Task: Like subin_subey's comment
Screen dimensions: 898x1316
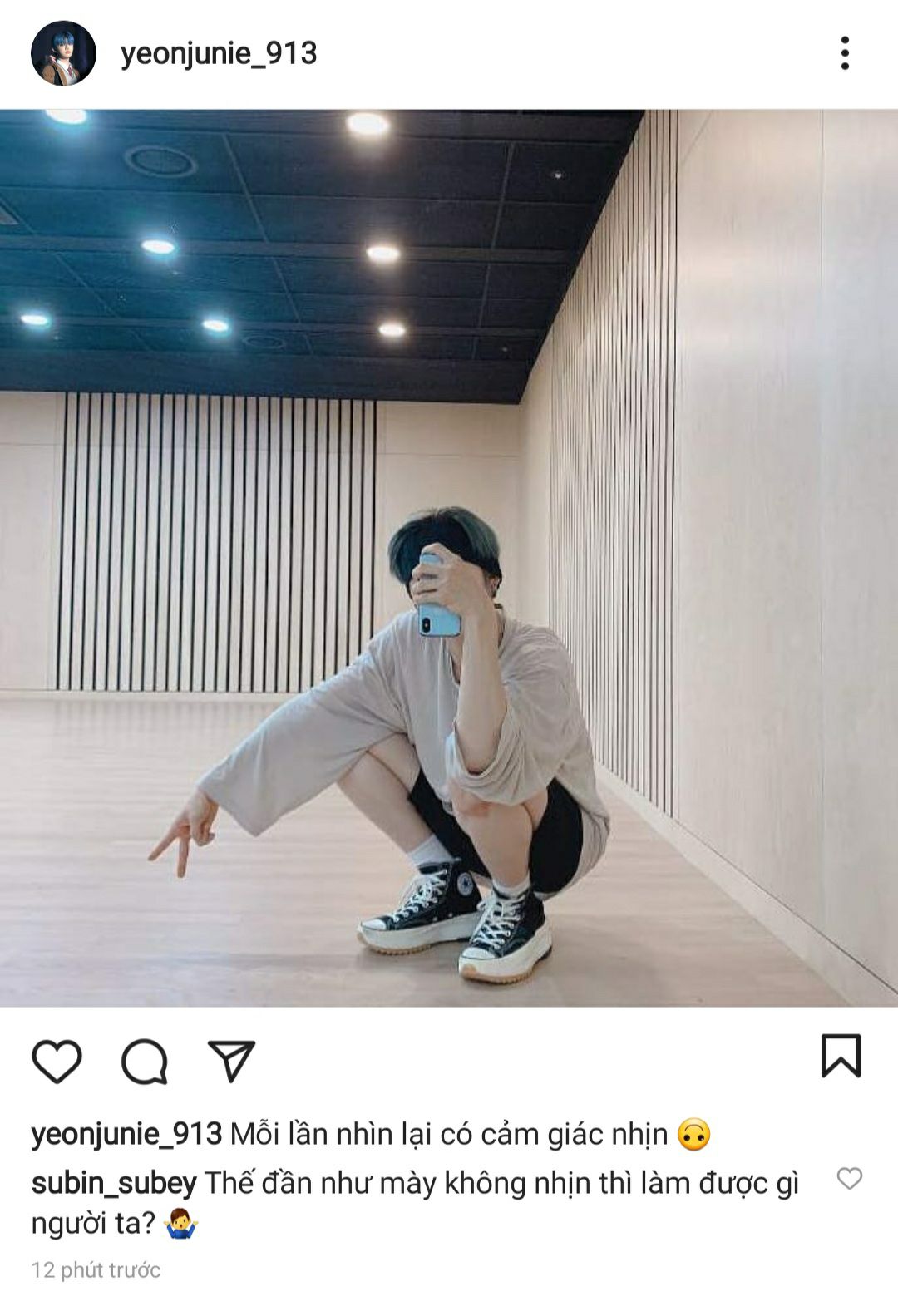Action: (x=849, y=1178)
